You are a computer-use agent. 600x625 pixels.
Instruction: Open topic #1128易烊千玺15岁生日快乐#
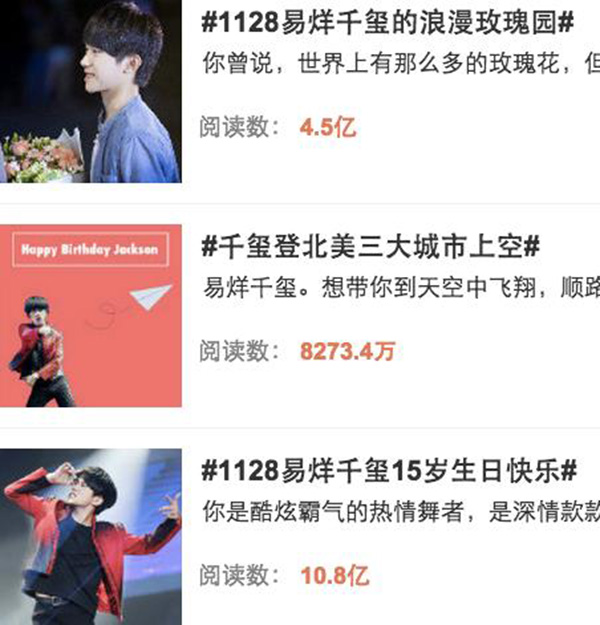390,470
